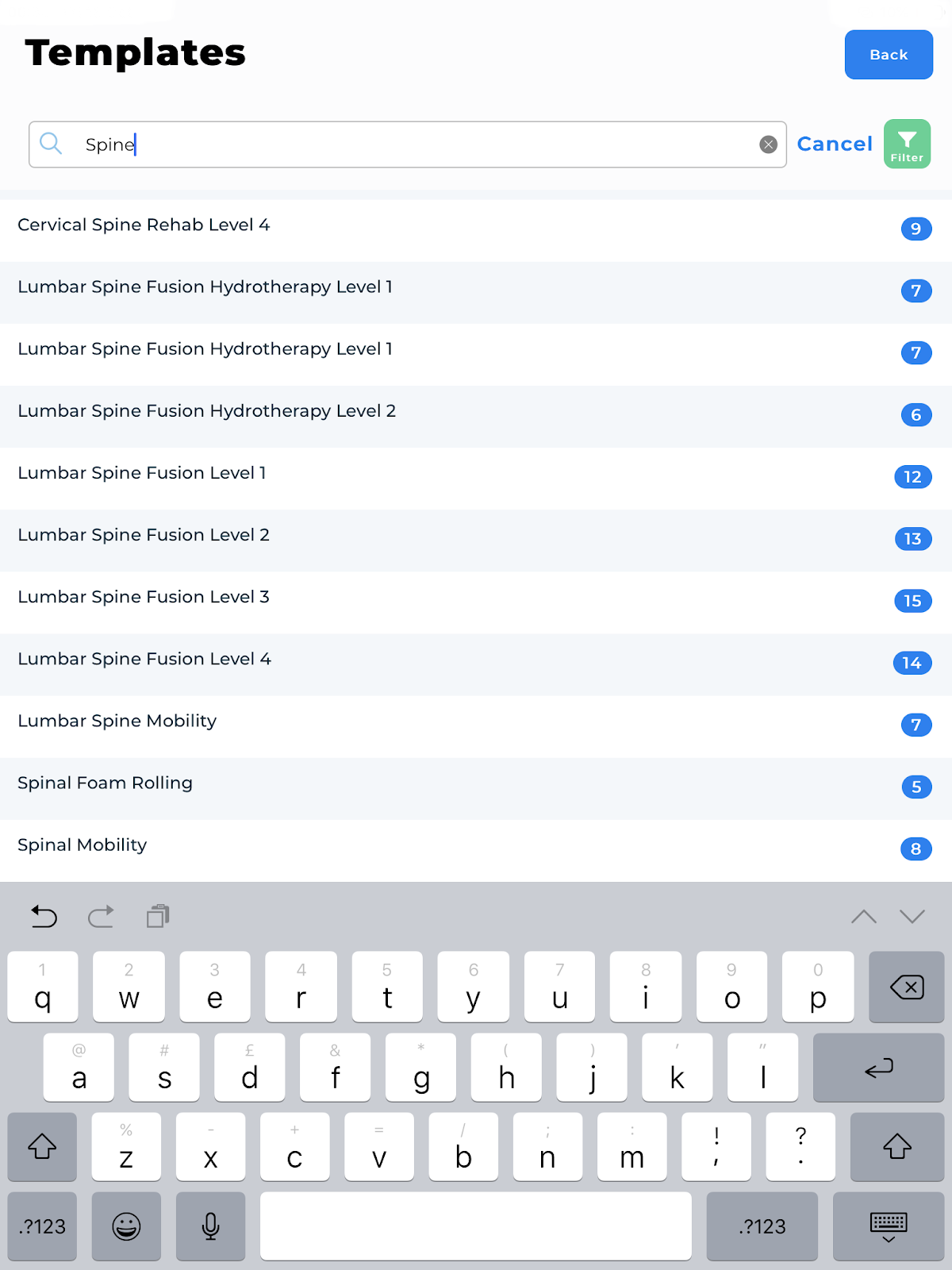The image size is (952, 1270).
Task: Select Lumbar Spine Fusion Level 1
Action: click(142, 473)
